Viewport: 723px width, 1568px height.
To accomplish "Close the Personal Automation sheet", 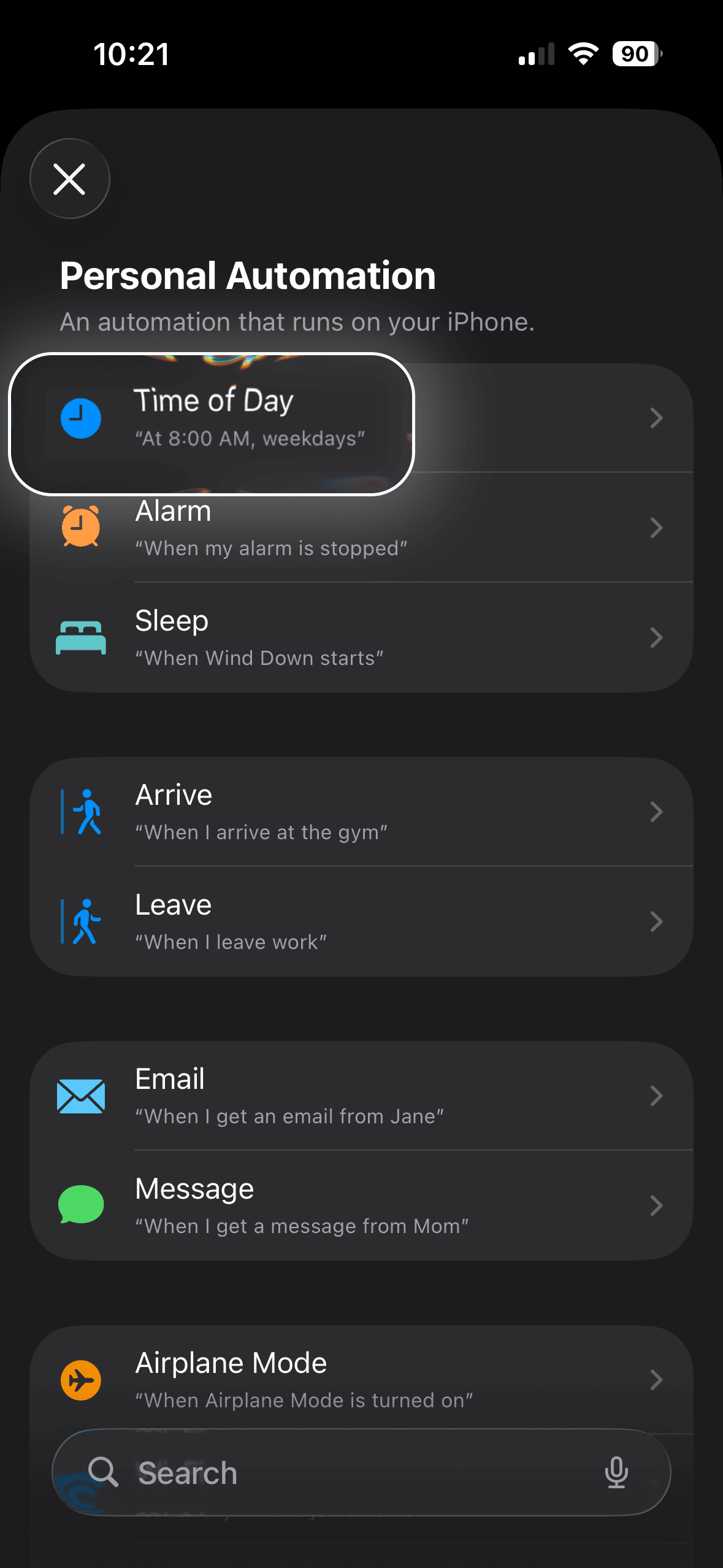I will pos(69,179).
